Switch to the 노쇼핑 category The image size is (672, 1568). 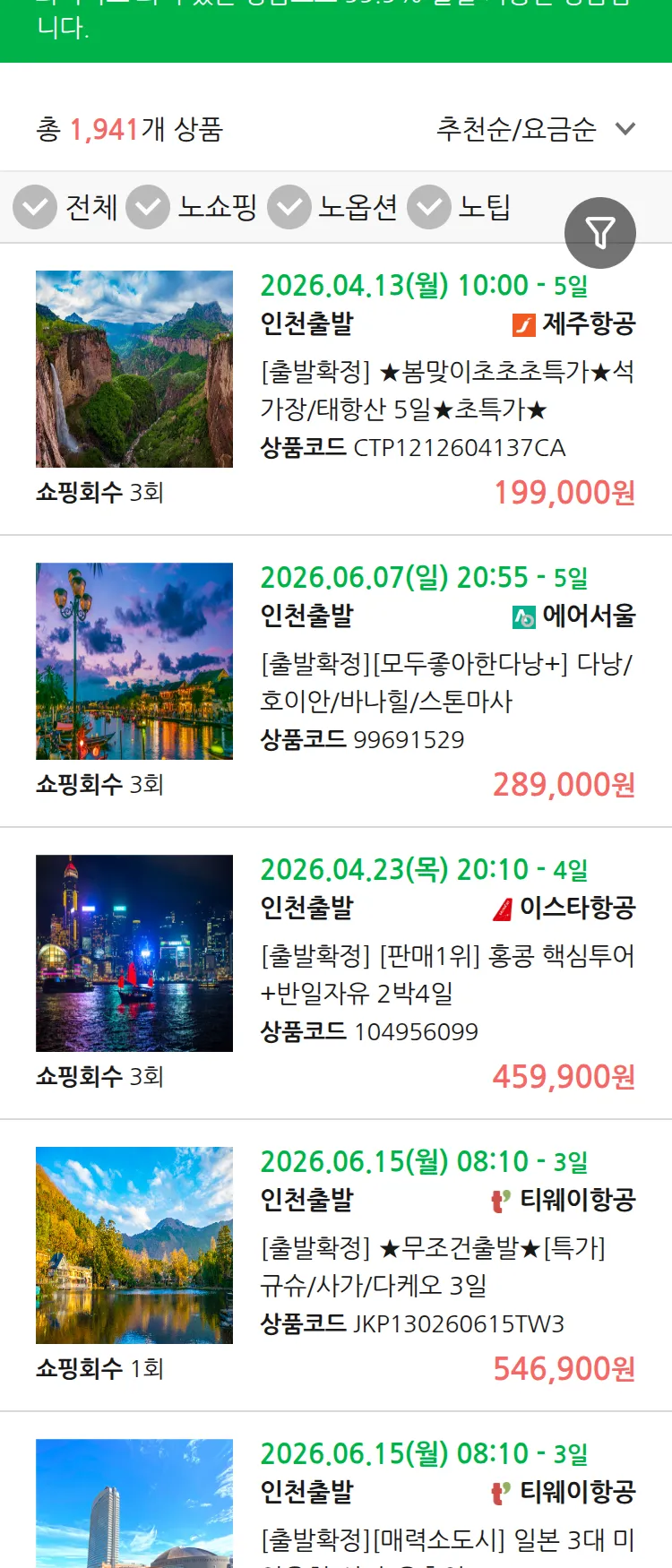click(x=218, y=207)
